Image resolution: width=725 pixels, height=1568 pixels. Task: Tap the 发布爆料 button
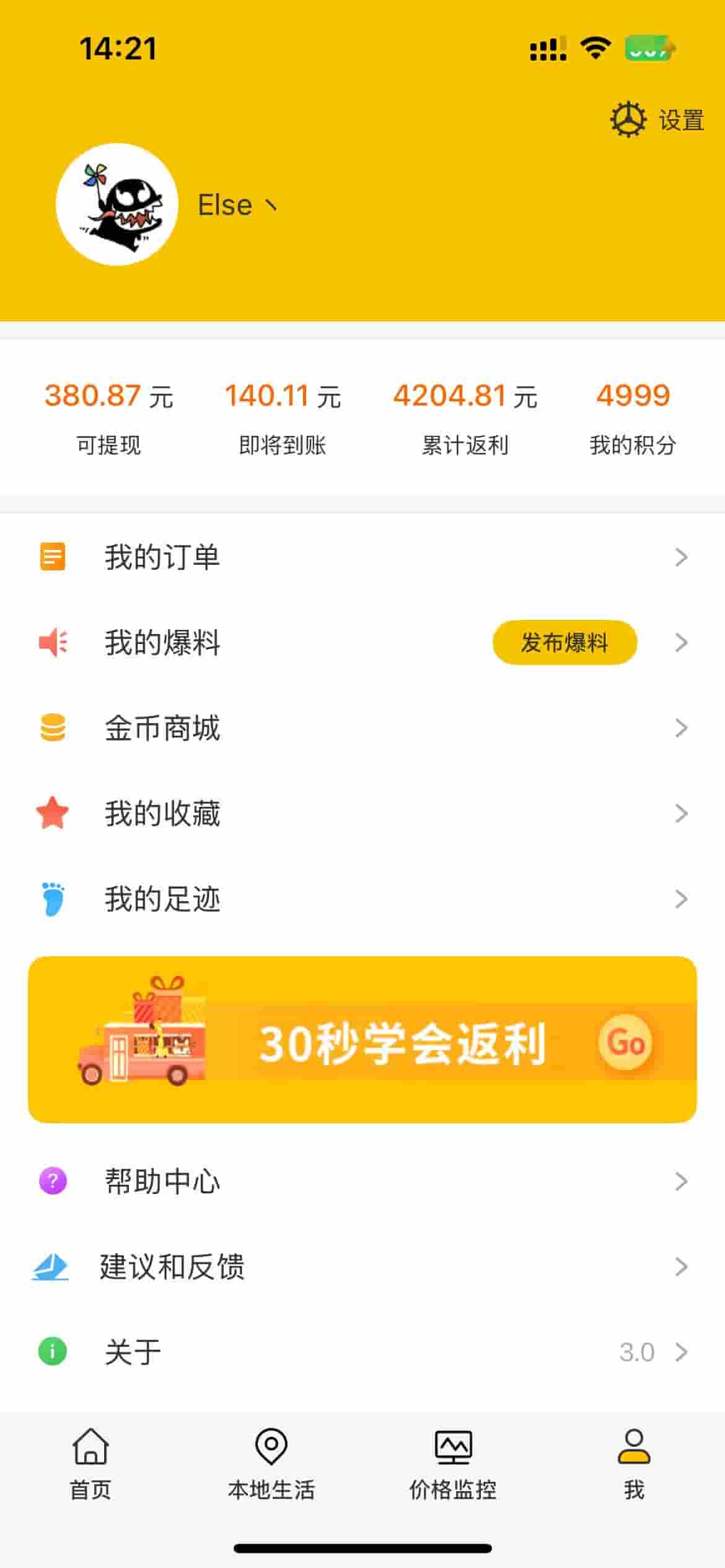click(565, 642)
